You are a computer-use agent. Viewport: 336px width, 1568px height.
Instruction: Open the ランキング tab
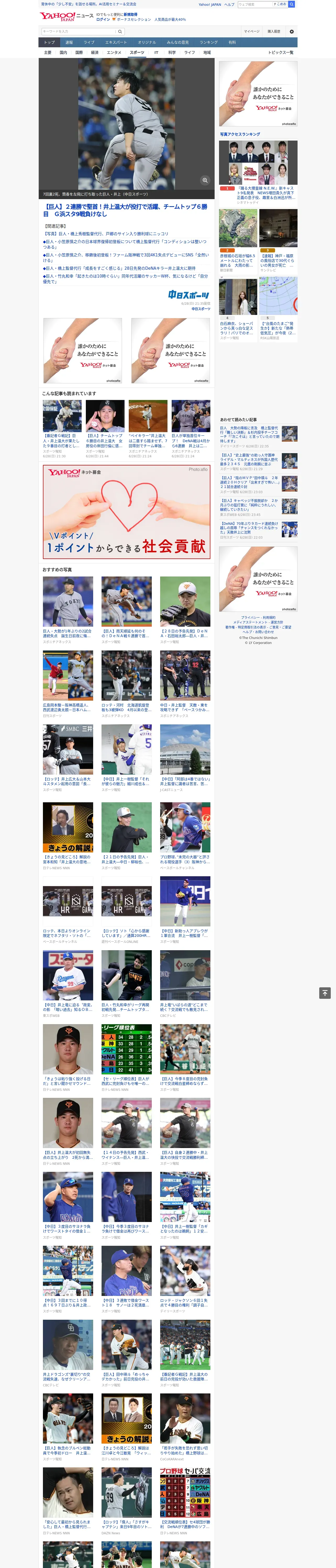coord(209,43)
